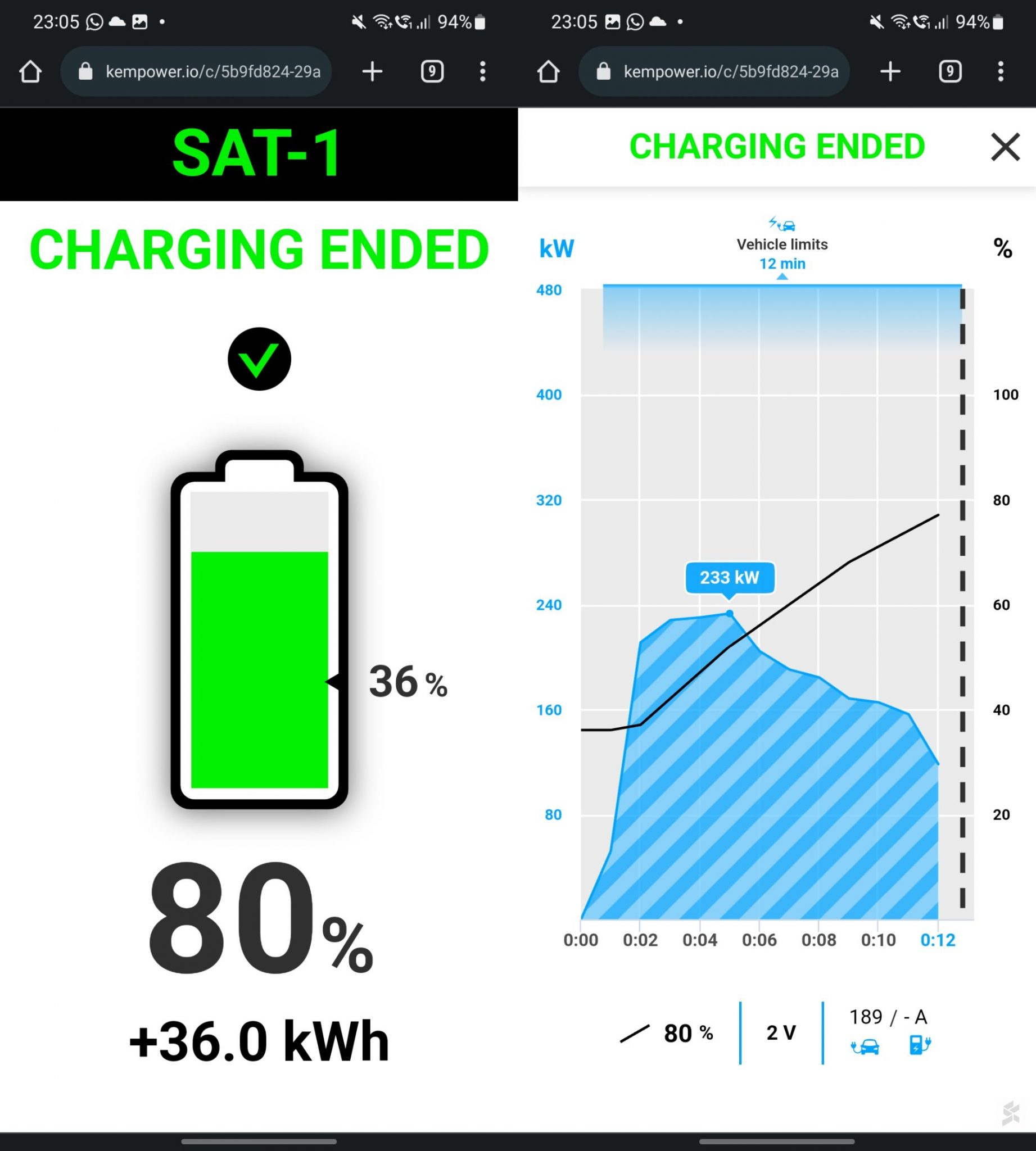Open the tab switcher showing 9 tabs
This screenshot has width=1036, height=1151.
[x=432, y=72]
